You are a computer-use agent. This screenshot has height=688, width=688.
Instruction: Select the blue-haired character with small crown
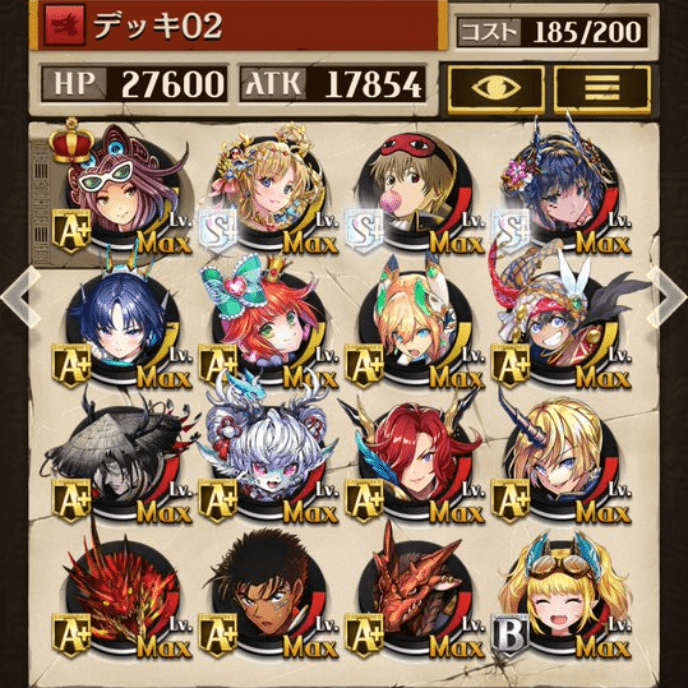(x=122, y=325)
